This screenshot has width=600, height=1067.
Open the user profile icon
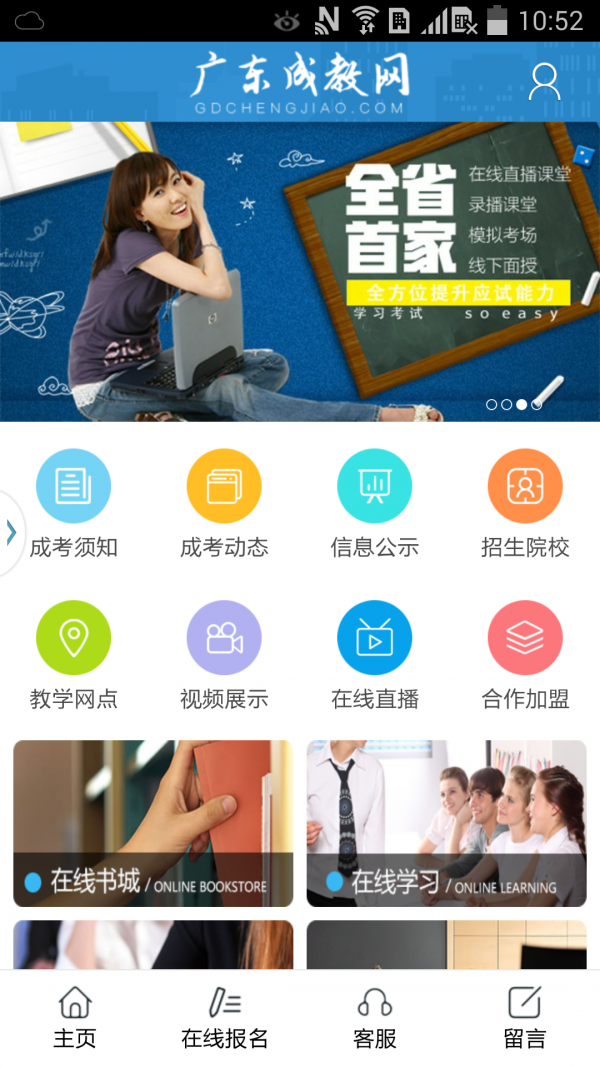click(x=544, y=82)
